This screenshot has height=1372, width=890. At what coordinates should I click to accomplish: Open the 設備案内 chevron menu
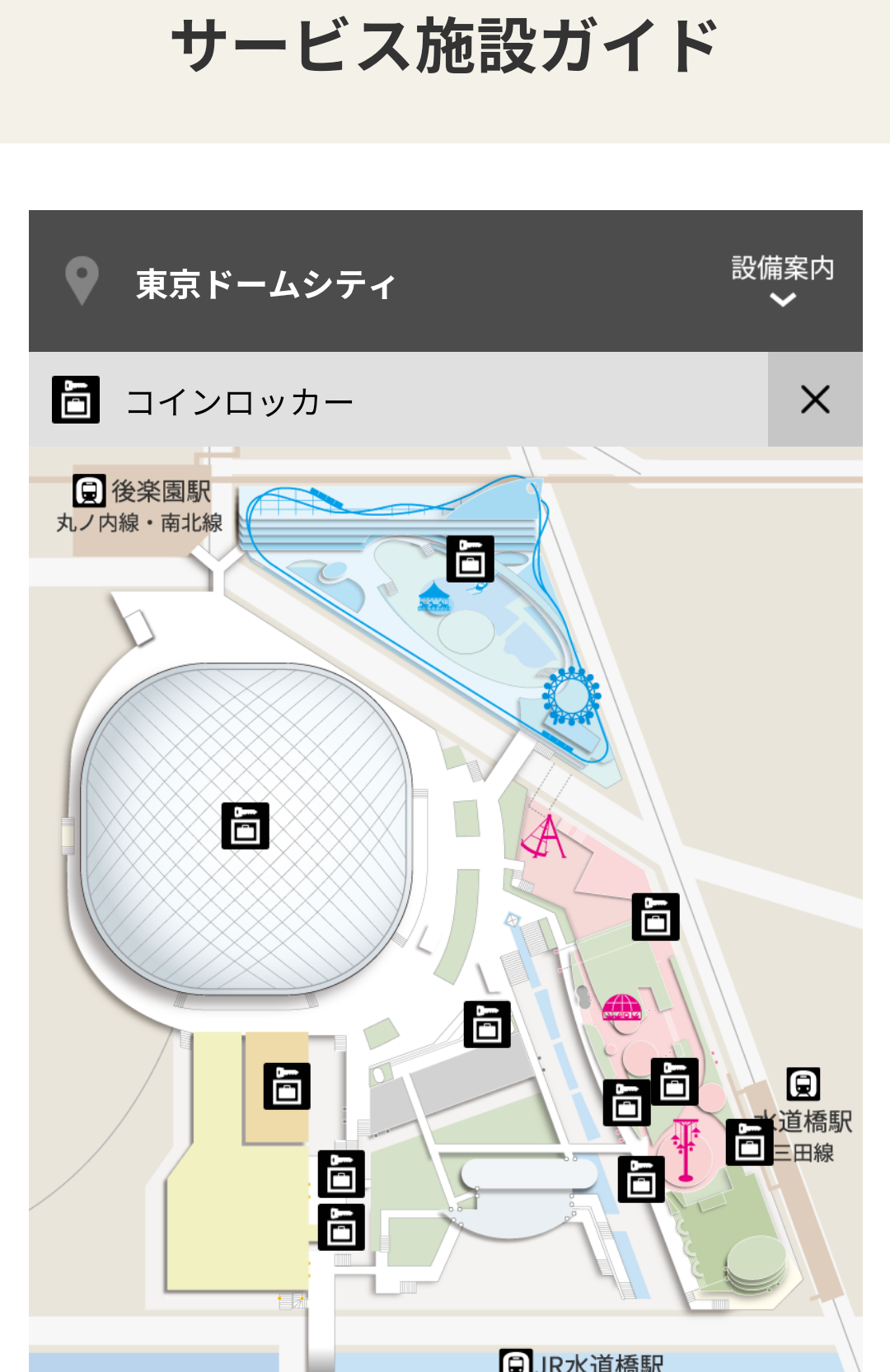pos(781,301)
